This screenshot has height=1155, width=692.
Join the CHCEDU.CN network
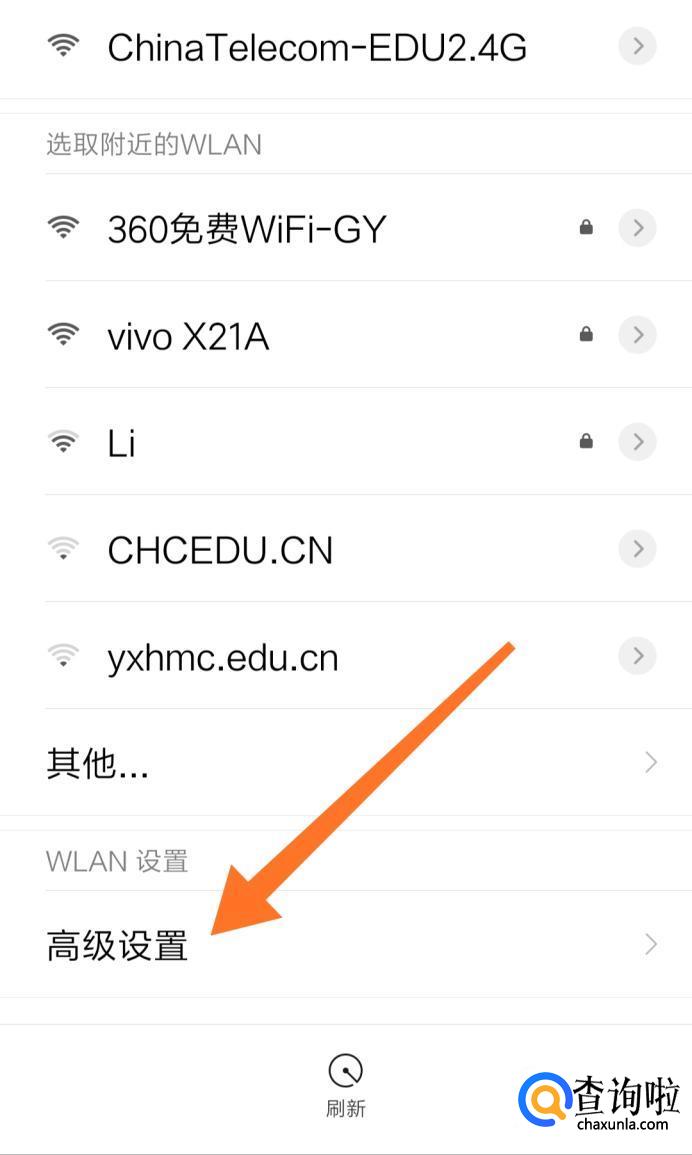coord(346,549)
